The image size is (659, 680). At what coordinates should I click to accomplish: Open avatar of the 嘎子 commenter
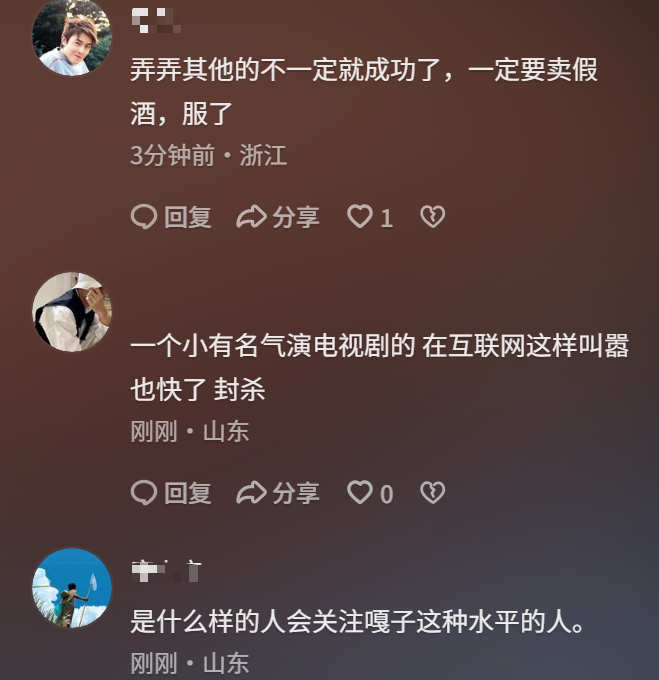click(x=72, y=588)
